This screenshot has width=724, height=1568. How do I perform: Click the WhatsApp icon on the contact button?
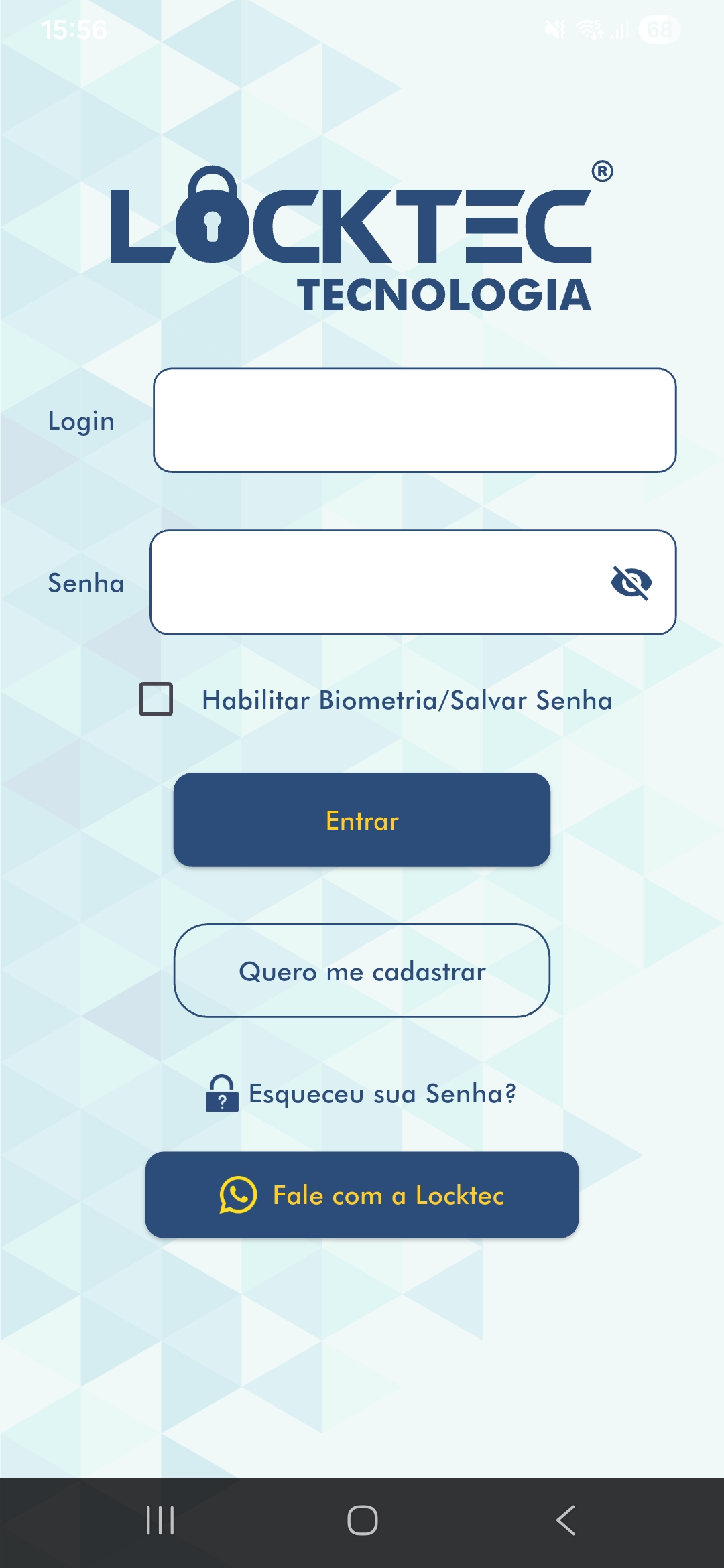238,1195
